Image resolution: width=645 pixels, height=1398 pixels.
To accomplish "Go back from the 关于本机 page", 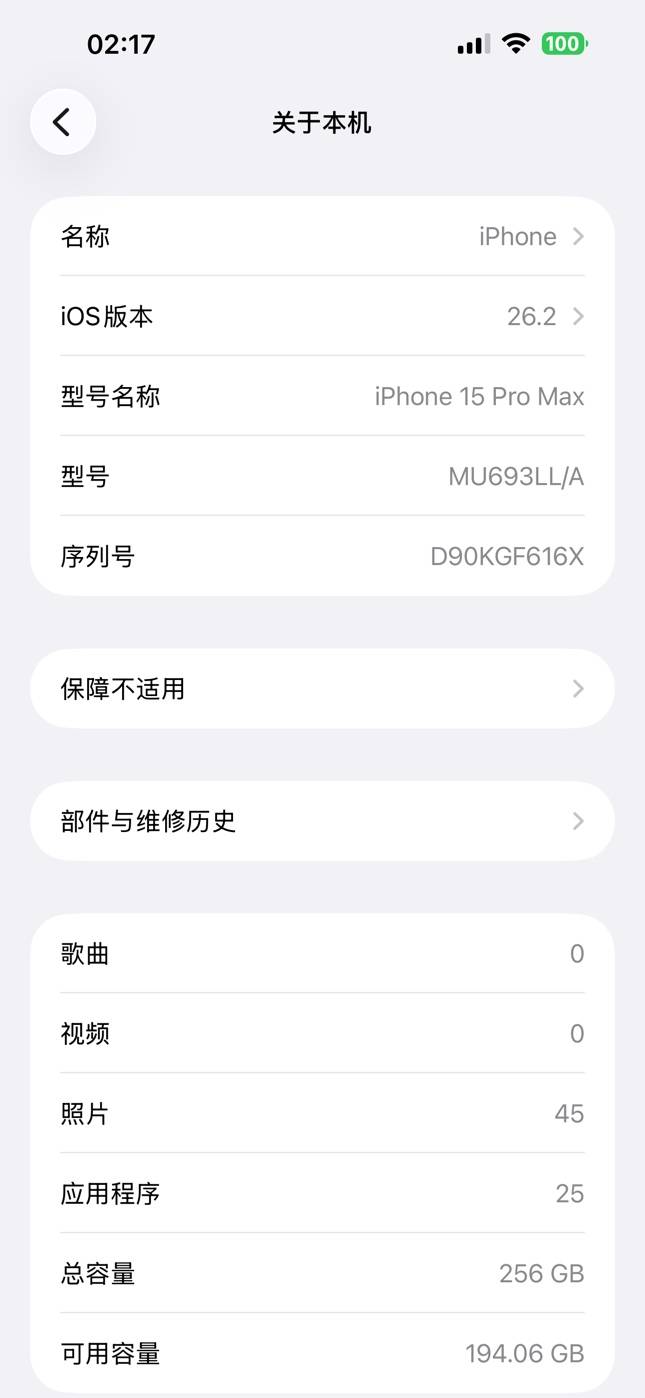I will pos(62,122).
